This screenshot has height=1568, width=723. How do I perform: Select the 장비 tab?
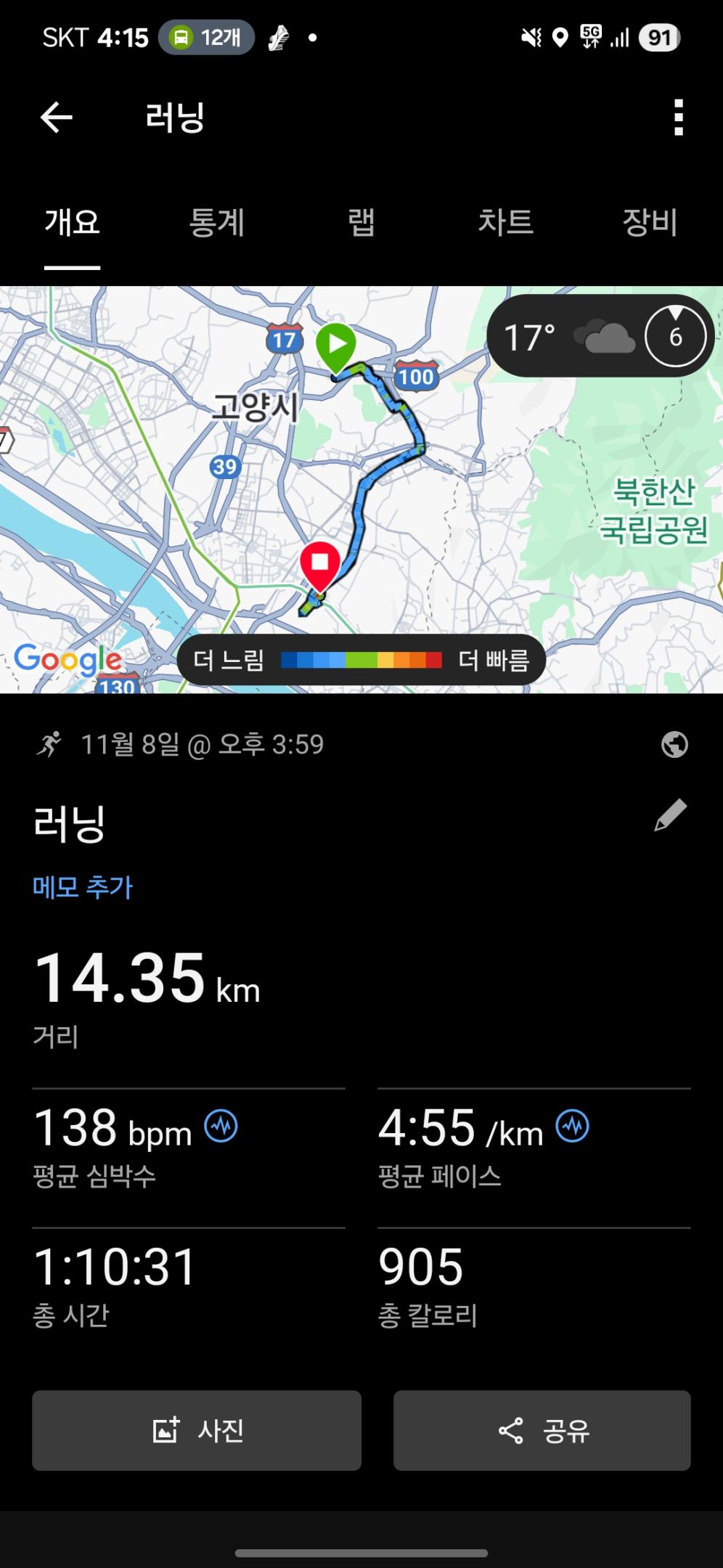pyautogui.click(x=651, y=223)
